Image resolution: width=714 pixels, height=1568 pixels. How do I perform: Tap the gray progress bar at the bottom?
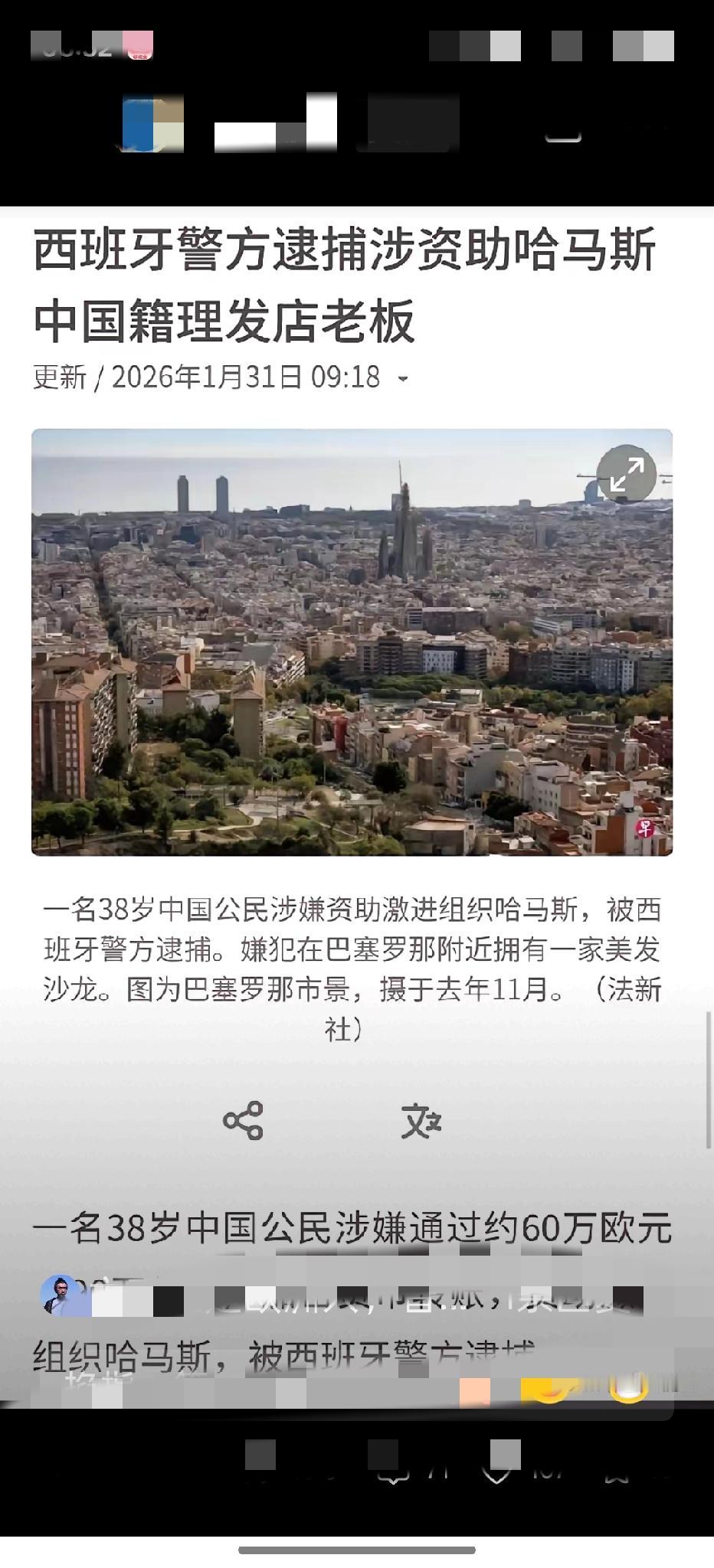(x=357, y=1549)
